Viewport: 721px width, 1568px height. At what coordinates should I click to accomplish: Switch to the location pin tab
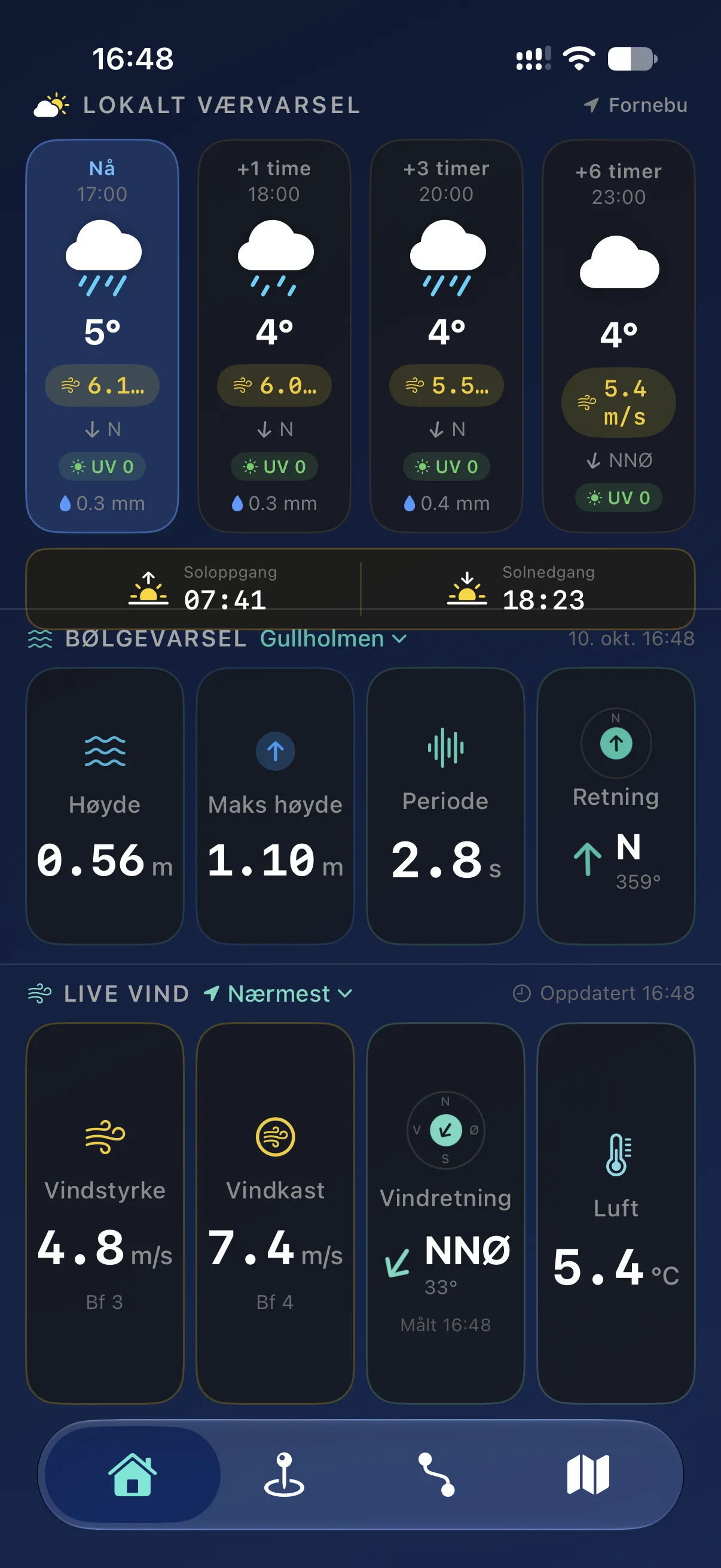[284, 1474]
